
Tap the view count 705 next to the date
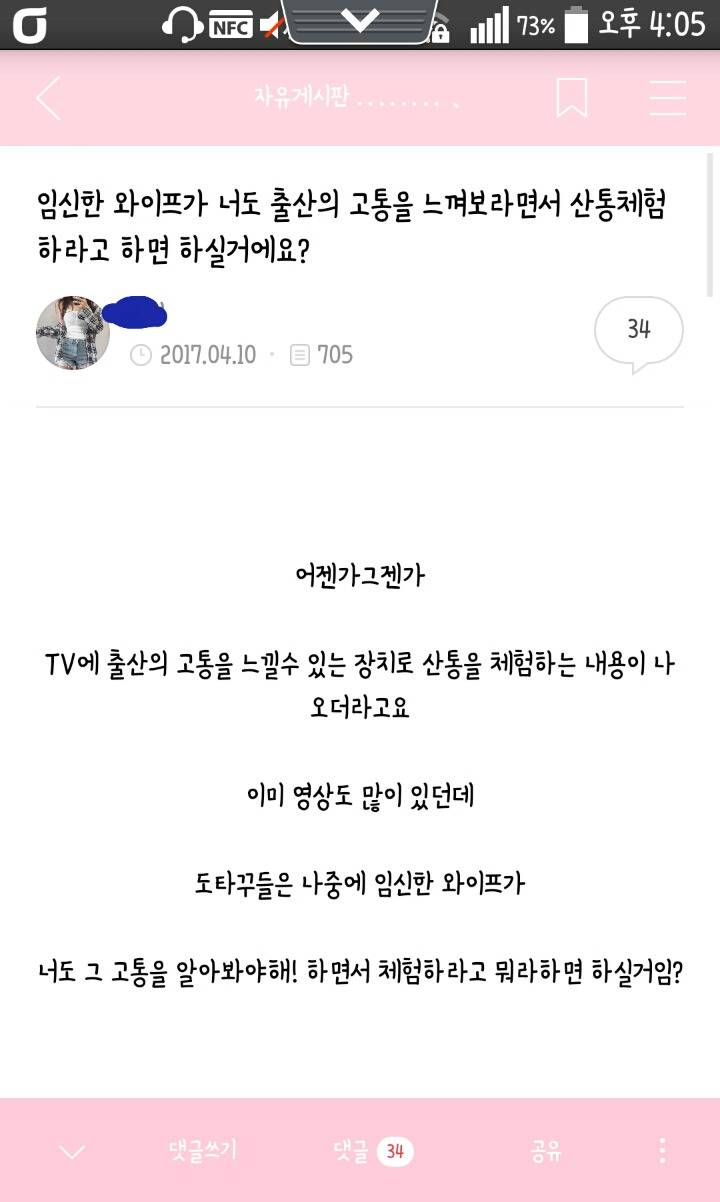[x=325, y=354]
